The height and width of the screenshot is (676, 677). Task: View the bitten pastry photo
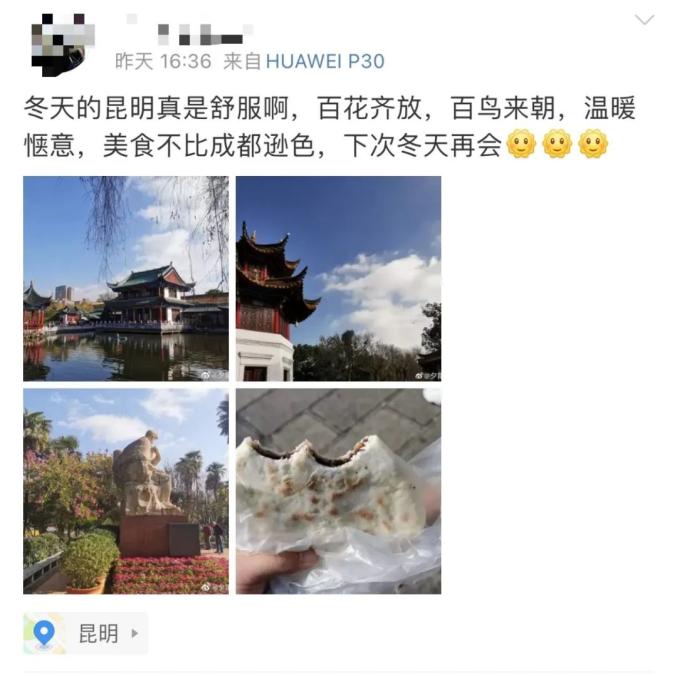(338, 491)
